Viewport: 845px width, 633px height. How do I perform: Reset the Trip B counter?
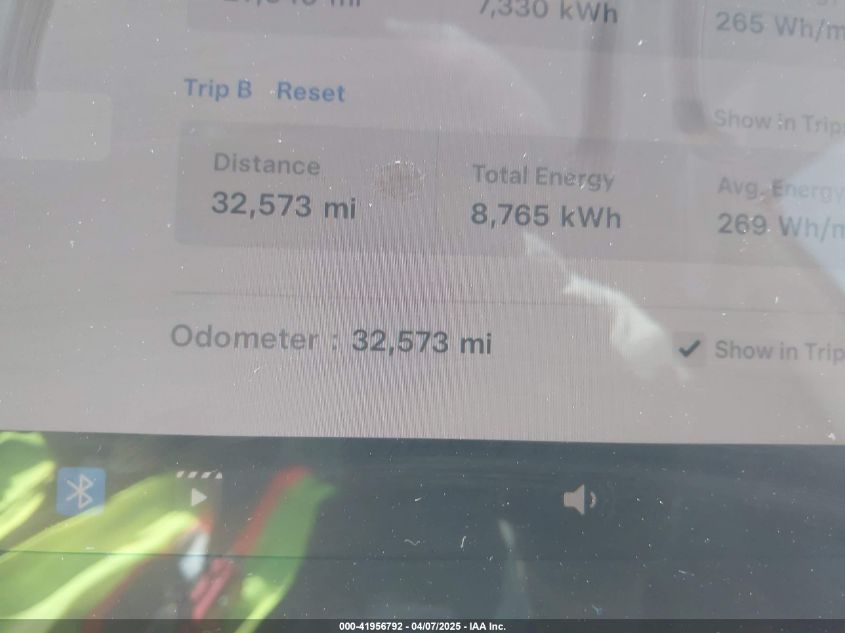(310, 92)
